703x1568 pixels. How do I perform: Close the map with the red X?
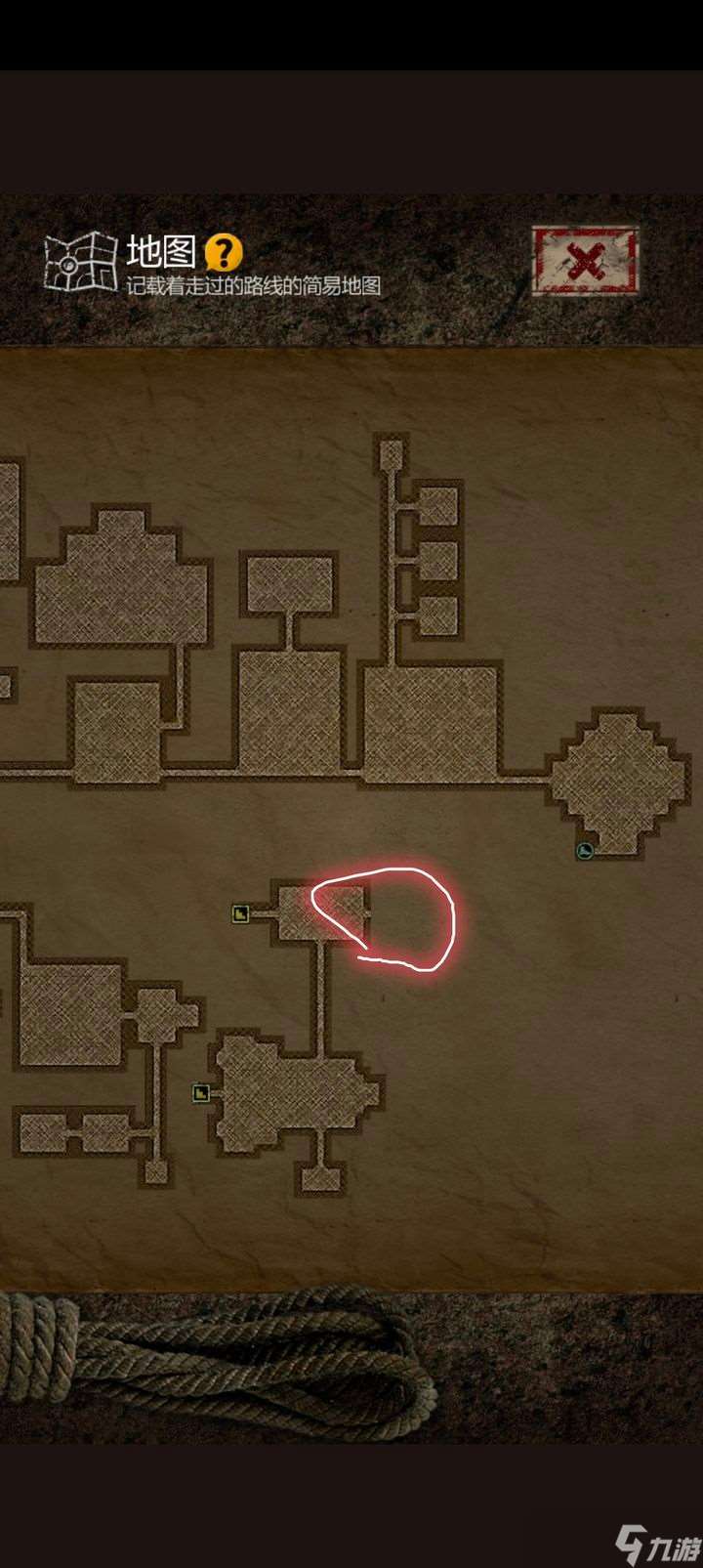click(585, 261)
